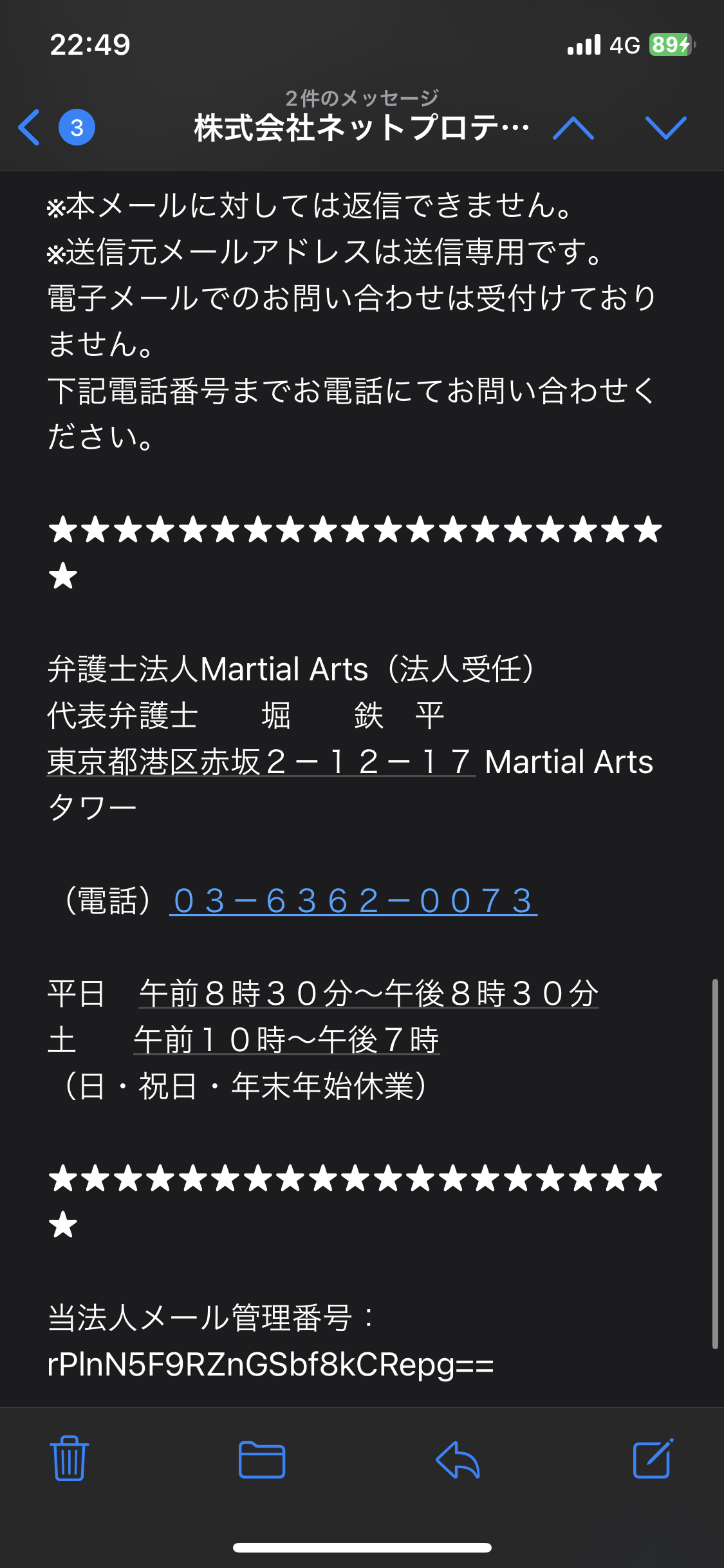This screenshot has height=1568, width=724.
Task: Compose a new email
Action: tap(653, 1459)
